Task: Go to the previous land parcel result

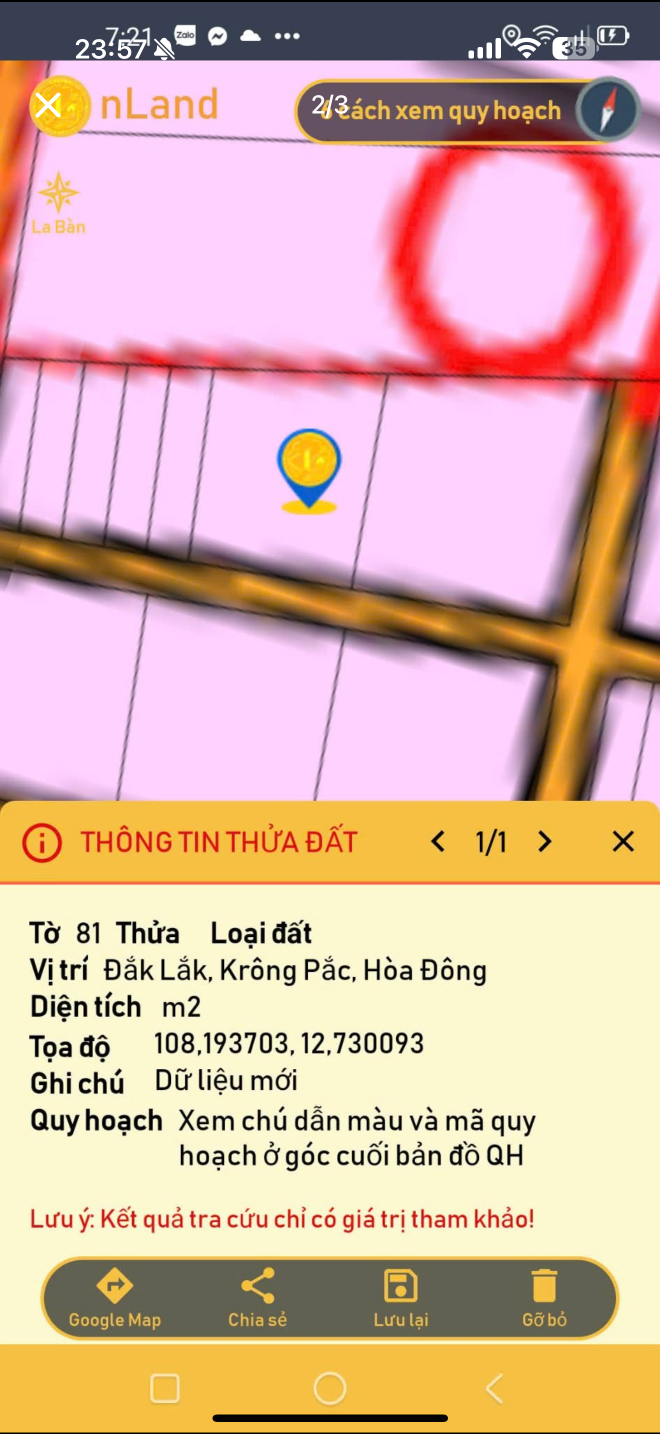Action: (x=438, y=842)
